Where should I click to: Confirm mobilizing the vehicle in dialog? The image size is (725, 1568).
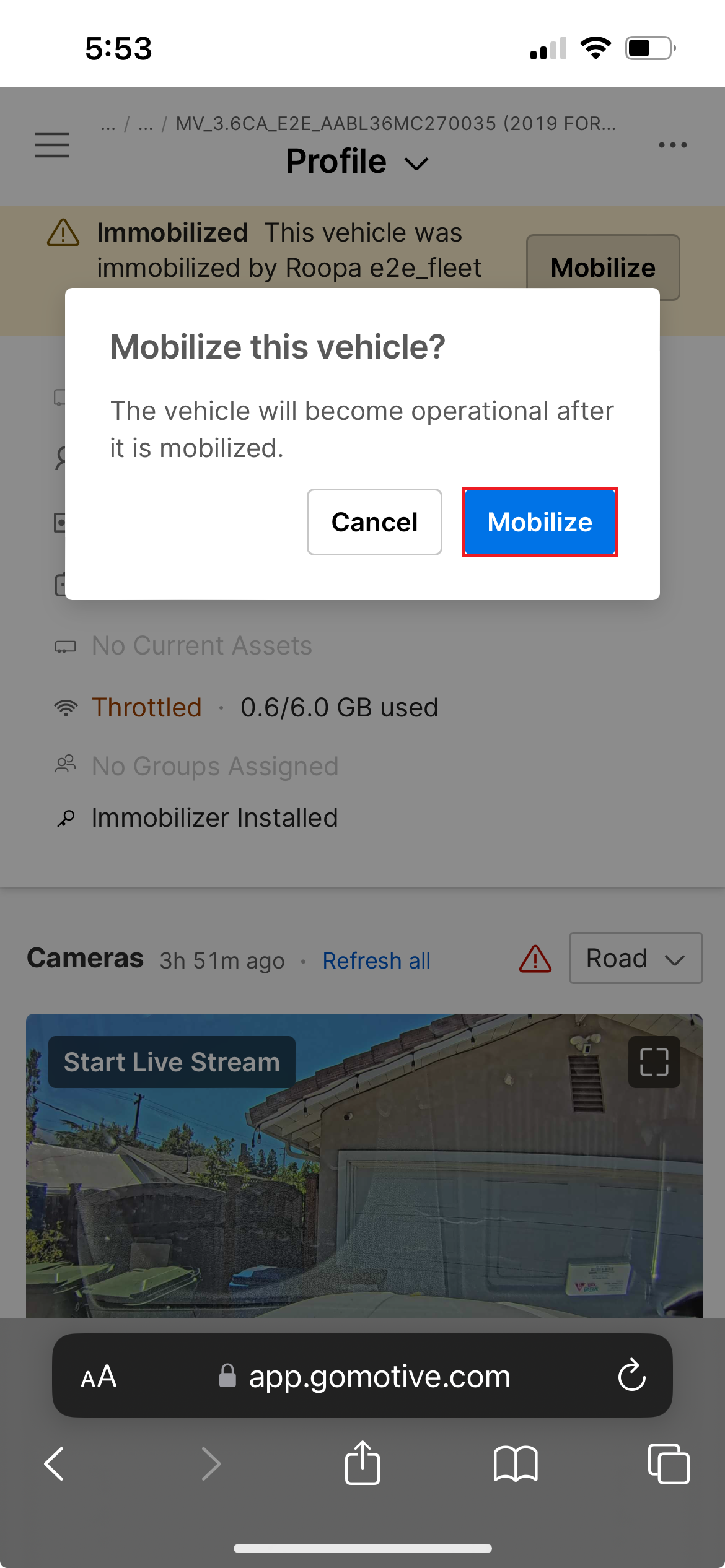coord(539,522)
